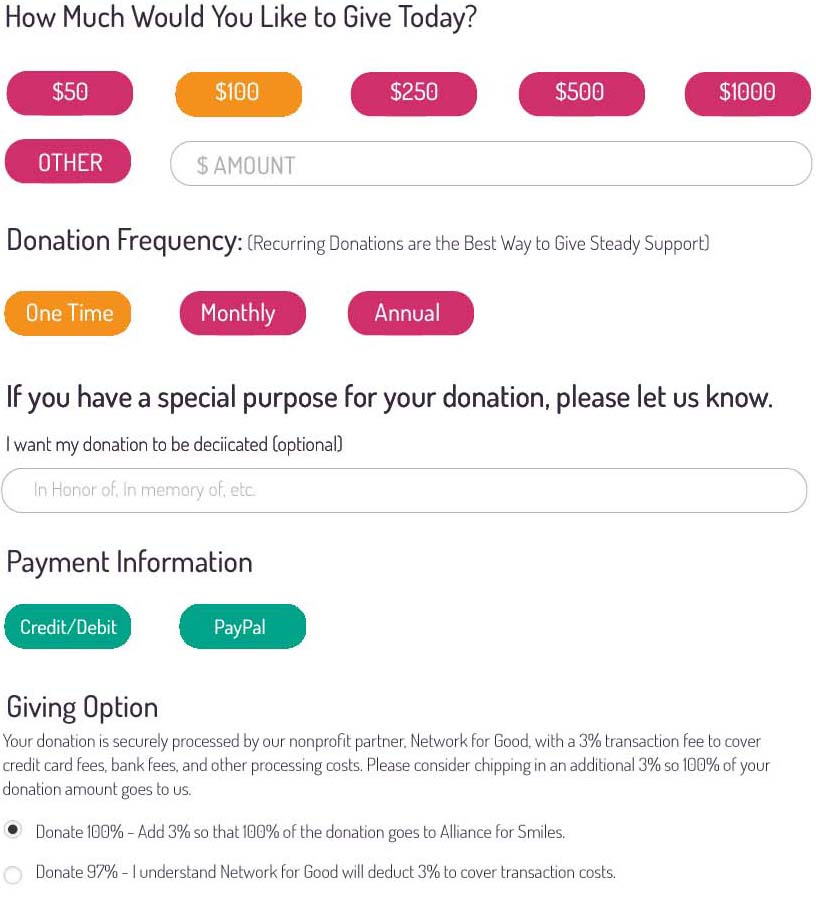
Task: Choose the $1000 donation amount
Action: 747,93
